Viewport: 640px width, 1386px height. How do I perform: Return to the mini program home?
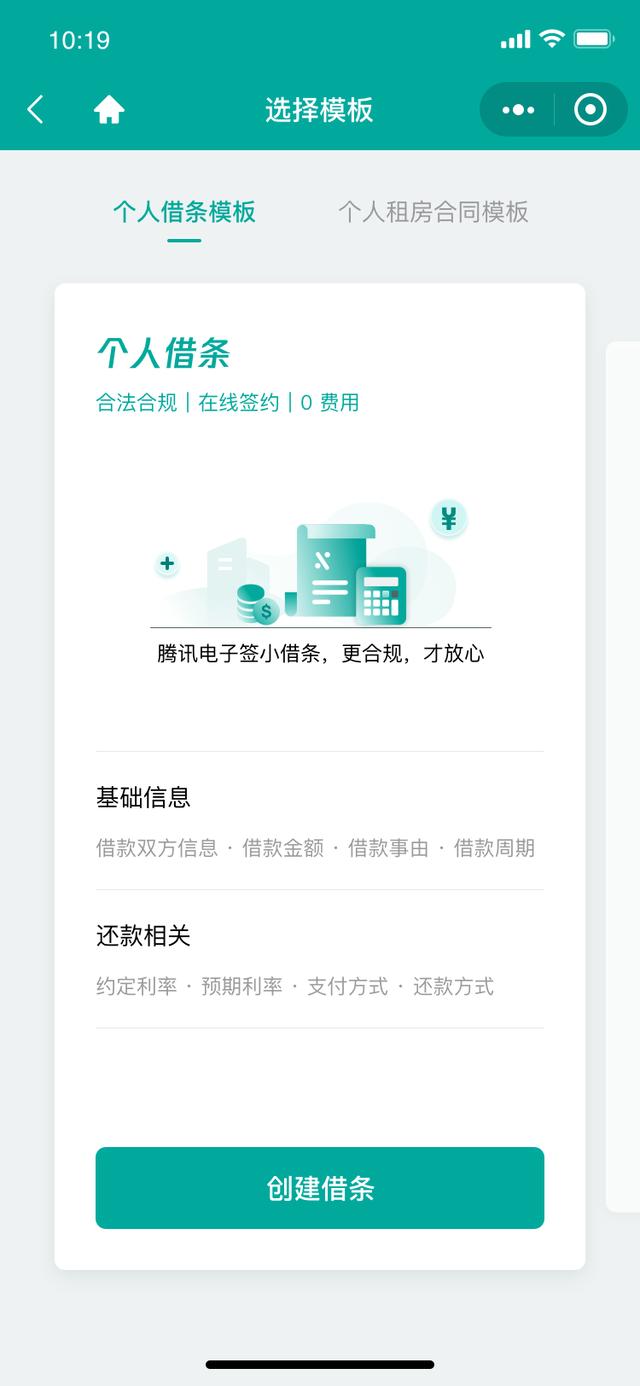point(109,109)
